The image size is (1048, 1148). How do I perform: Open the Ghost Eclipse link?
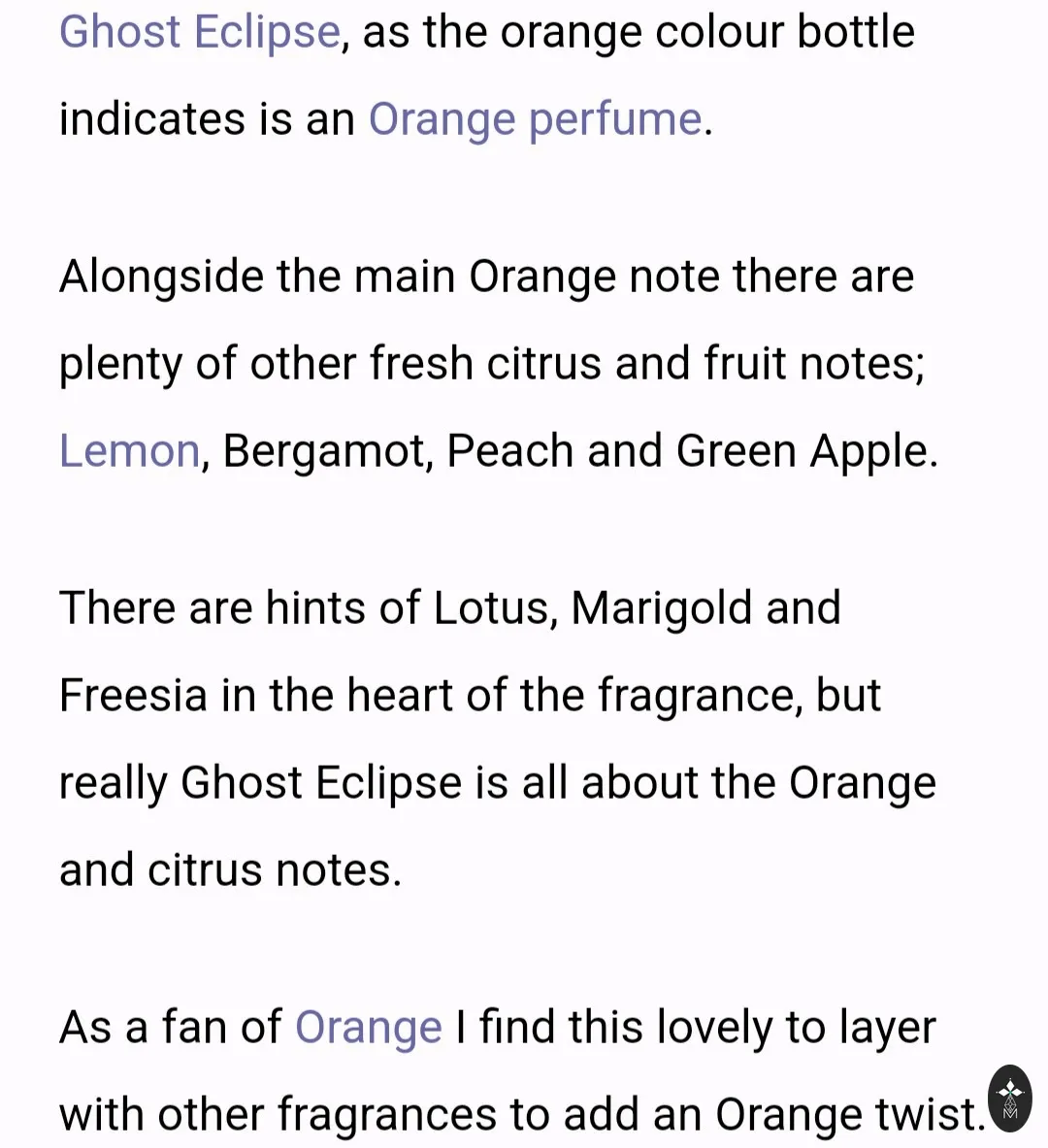coord(199,34)
